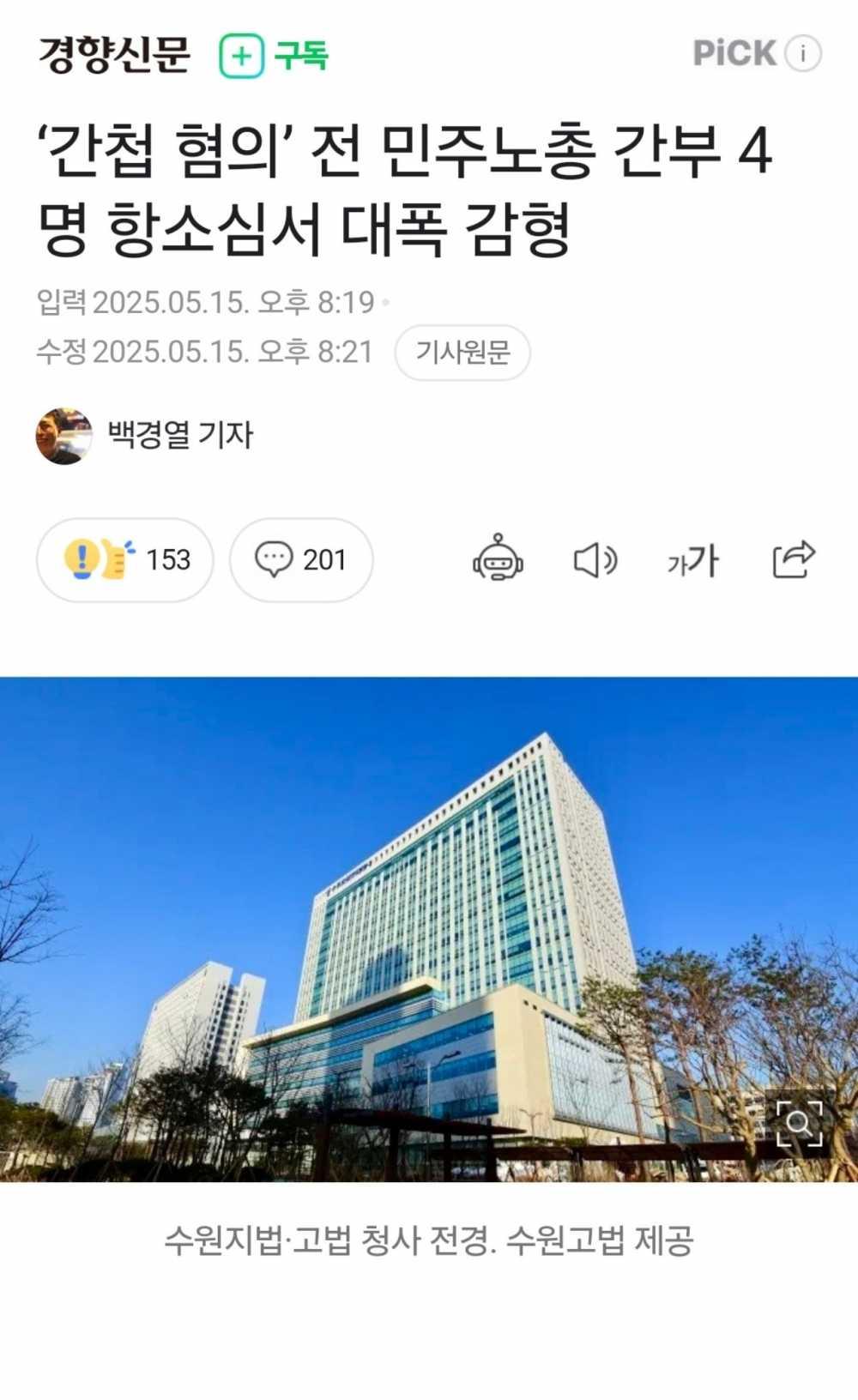Tap the reaction button showing 153

click(125, 559)
